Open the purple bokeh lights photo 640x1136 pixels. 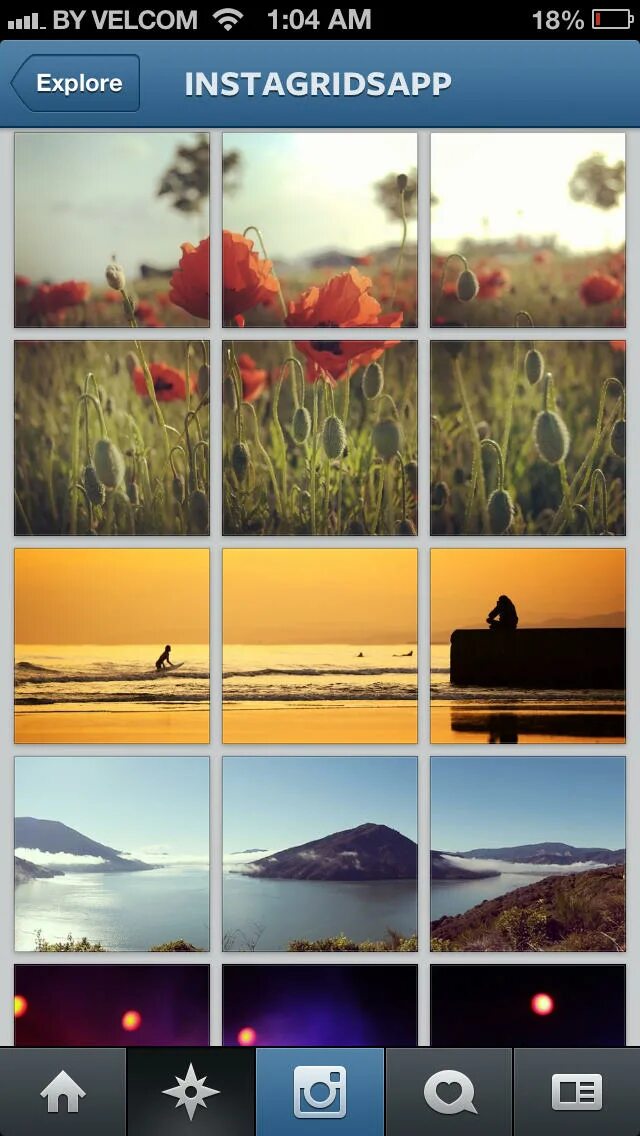click(x=320, y=1006)
